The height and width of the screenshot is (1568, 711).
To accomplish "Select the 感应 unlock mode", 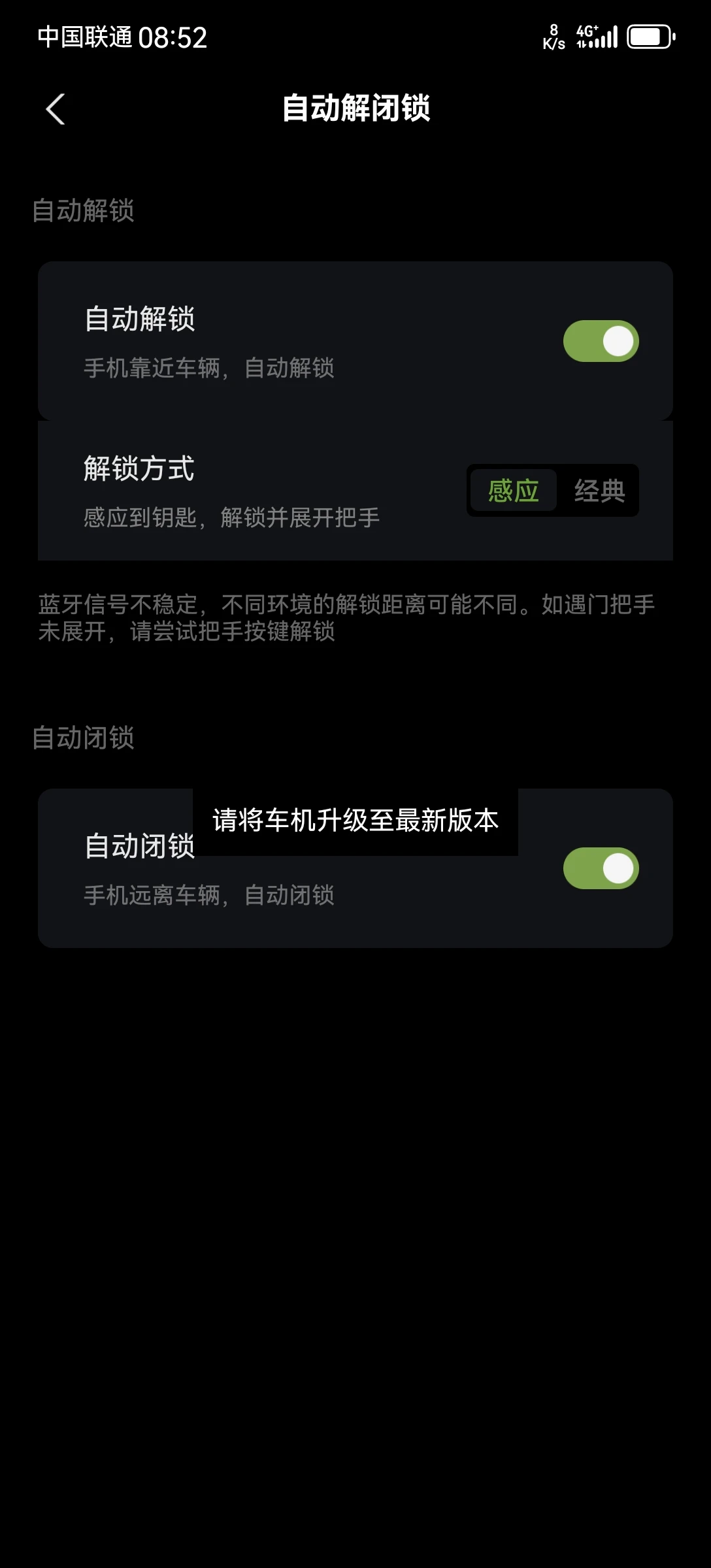I will tap(514, 491).
